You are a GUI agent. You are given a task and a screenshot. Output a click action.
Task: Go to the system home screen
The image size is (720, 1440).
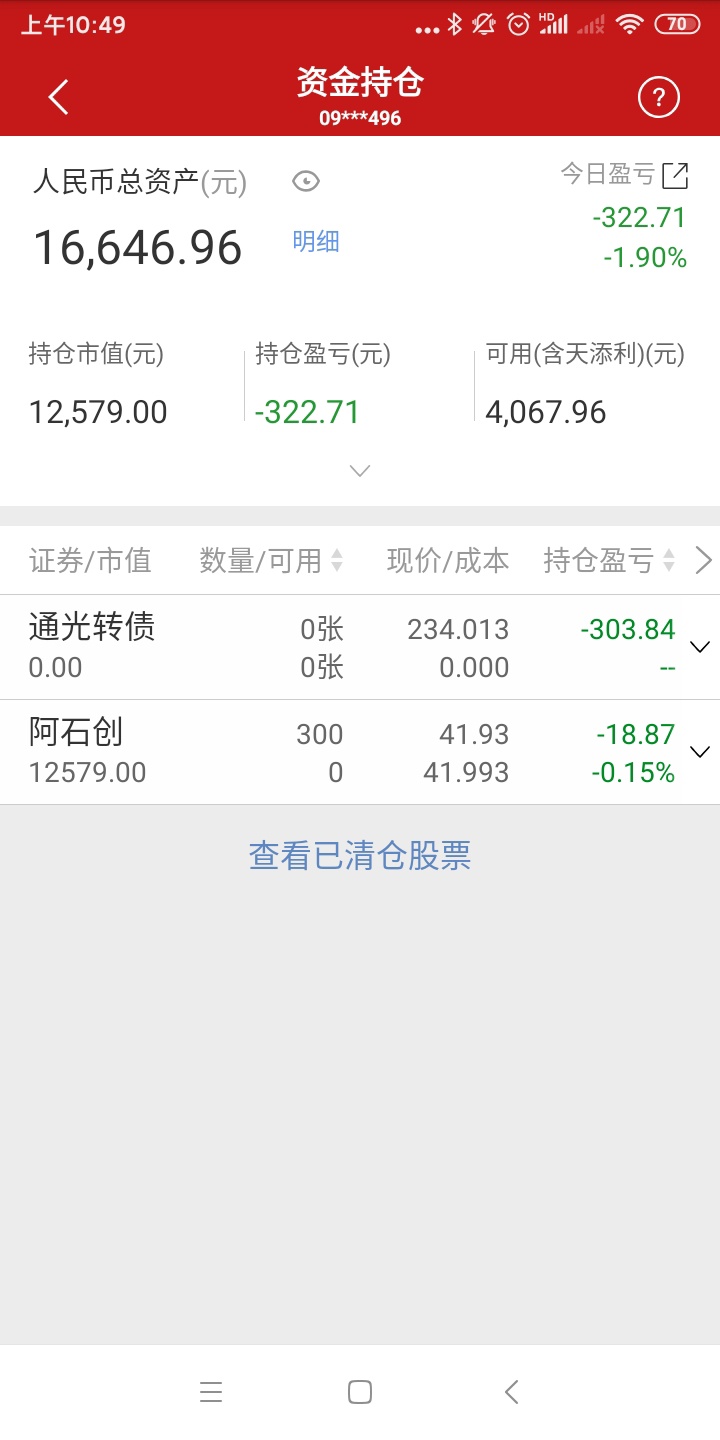[x=360, y=1391]
